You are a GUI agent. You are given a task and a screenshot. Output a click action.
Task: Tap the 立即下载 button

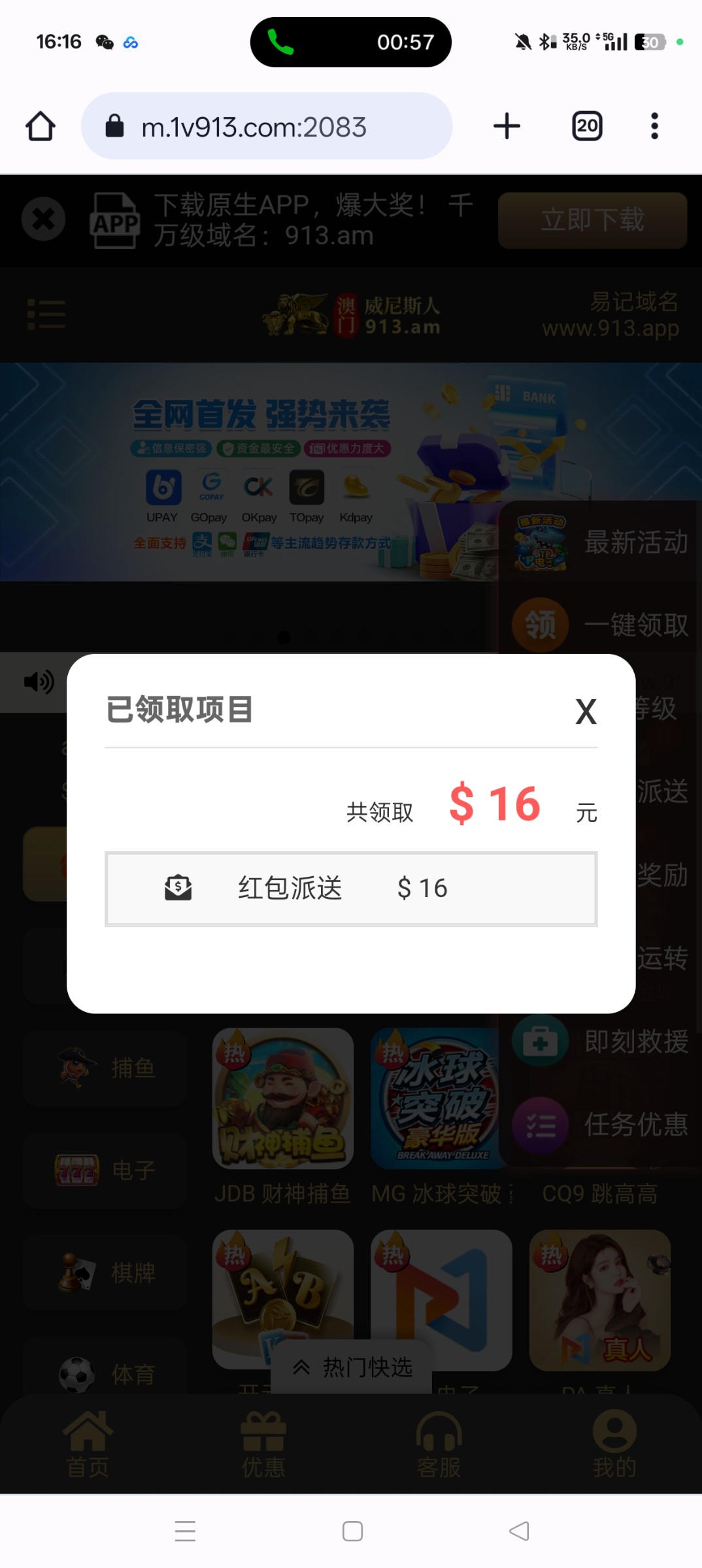(x=592, y=220)
